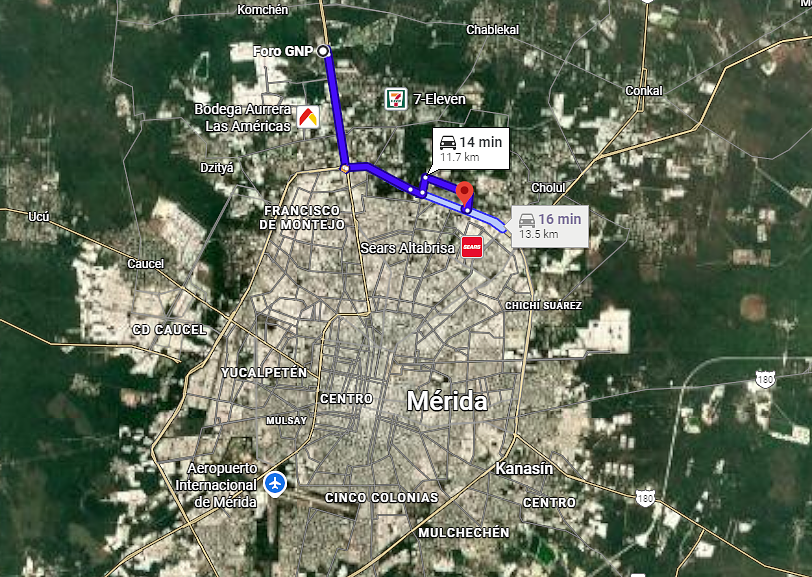Open the Mérida airport marker
812x577 pixels.
[x=276, y=484]
